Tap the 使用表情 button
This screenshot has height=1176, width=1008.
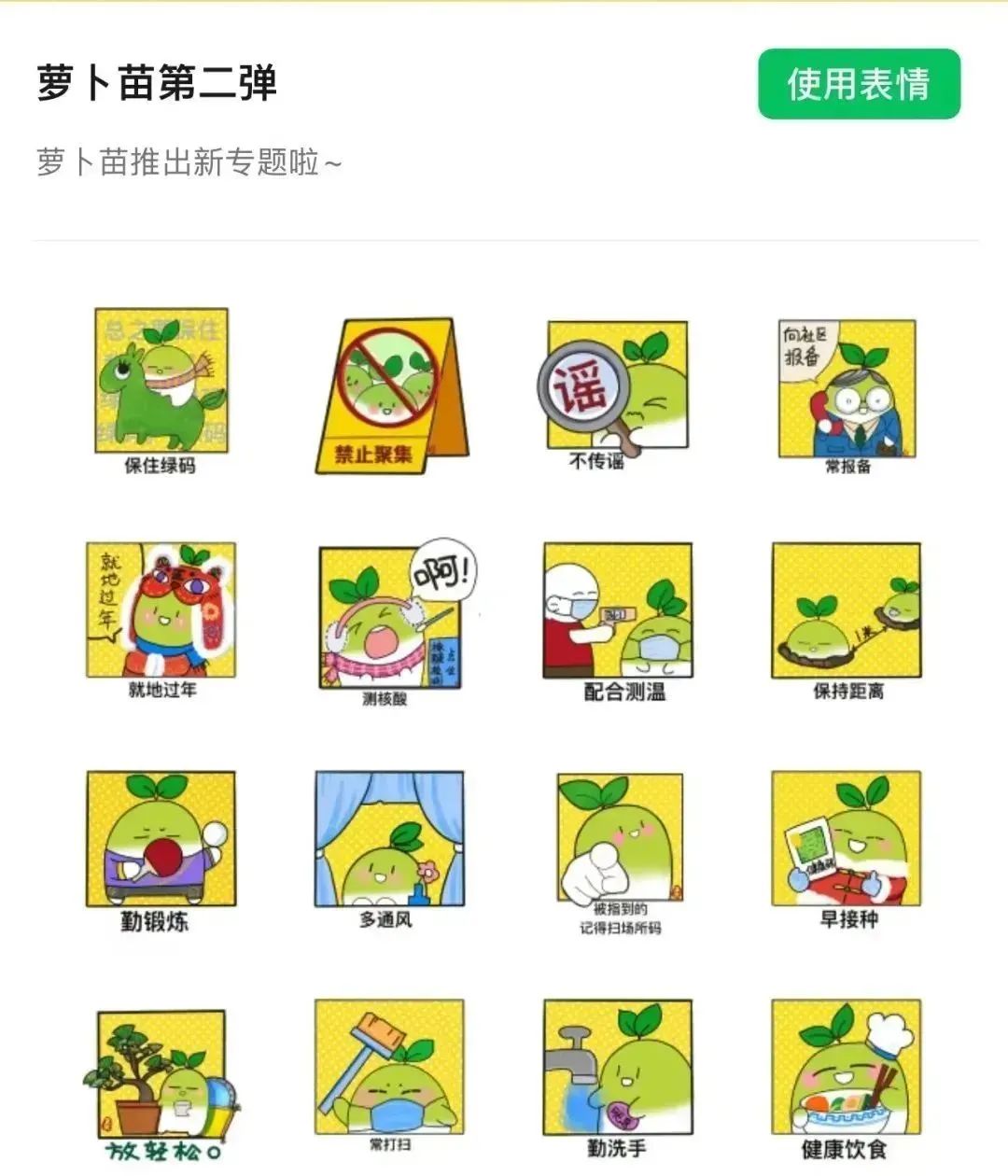tap(859, 84)
